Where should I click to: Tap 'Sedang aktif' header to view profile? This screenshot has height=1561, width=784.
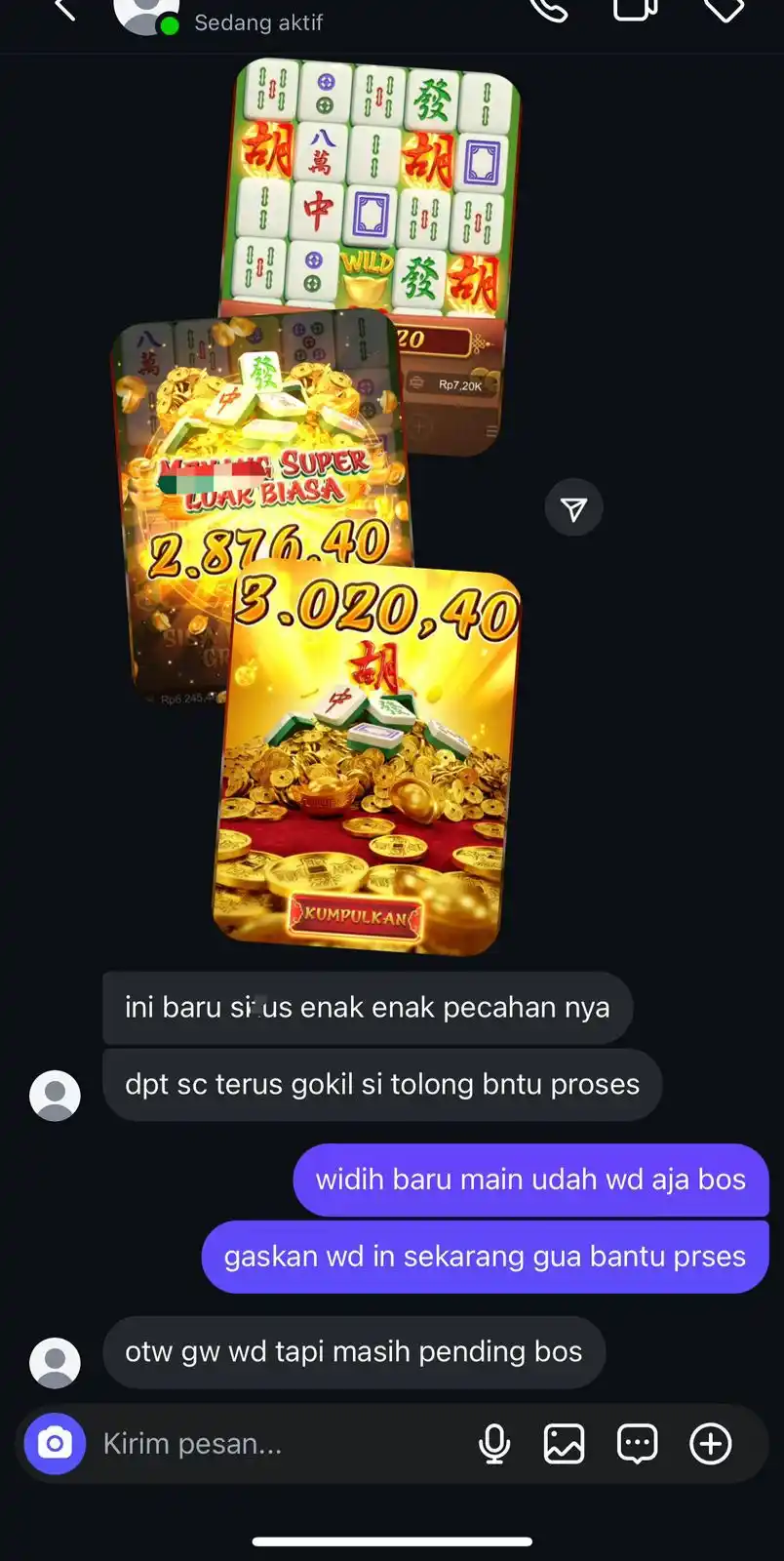click(258, 21)
